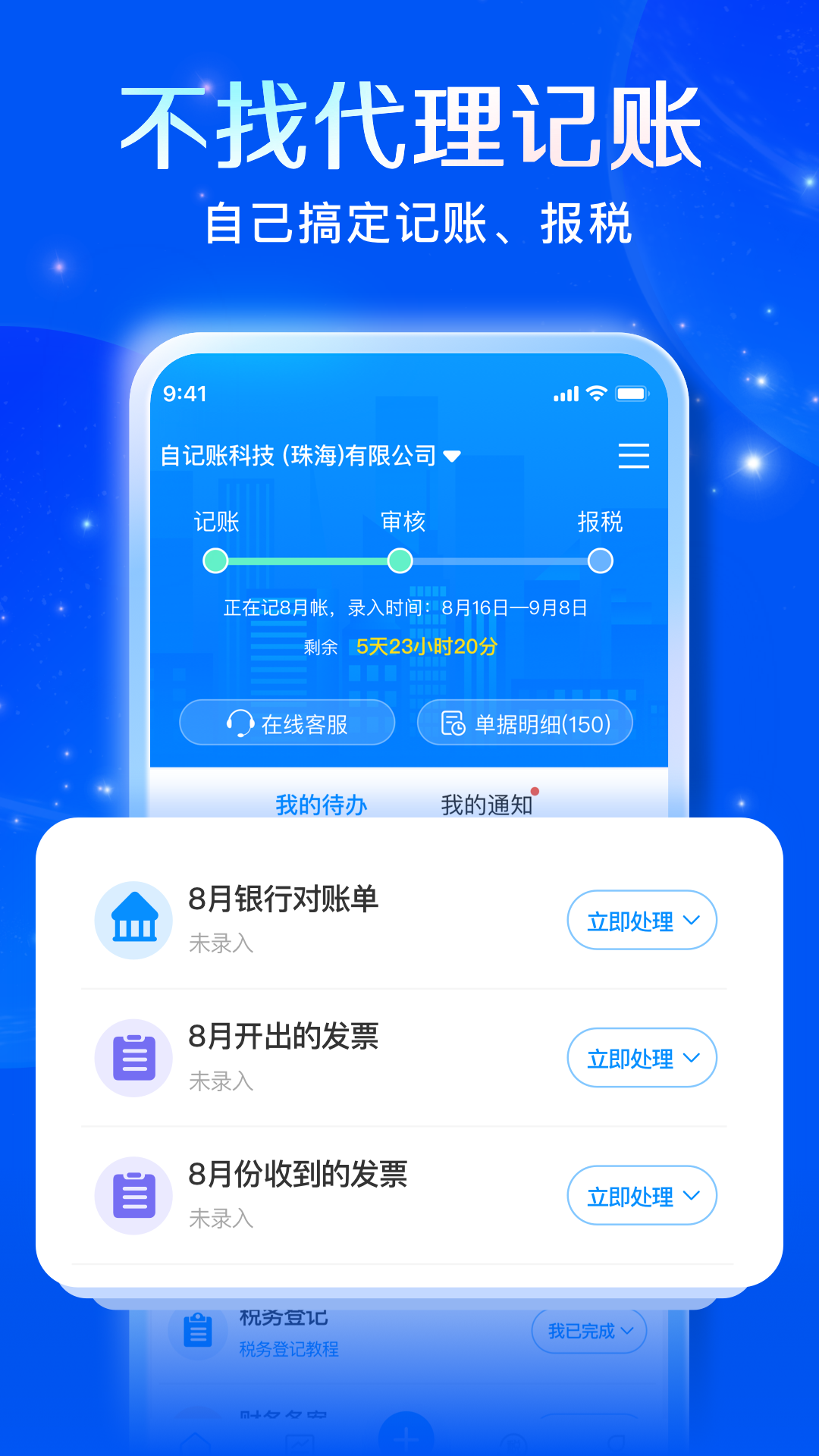Screen dimensions: 819x1456
Task: Click the 在线客服 button
Action: tap(287, 723)
